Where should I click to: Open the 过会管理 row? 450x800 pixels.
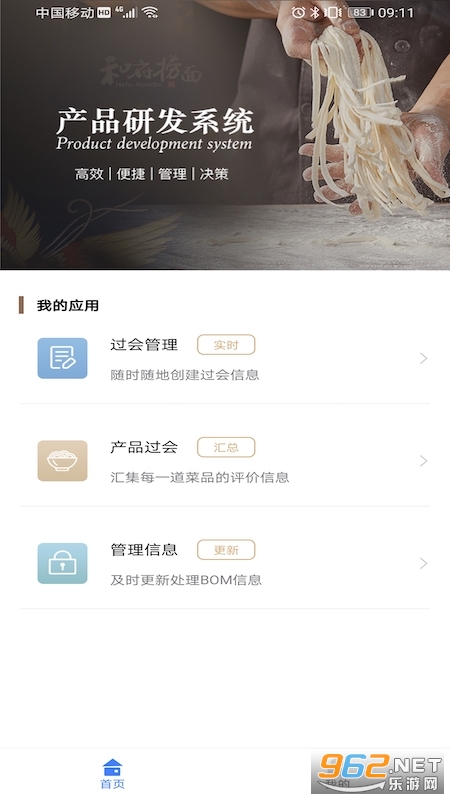point(225,358)
